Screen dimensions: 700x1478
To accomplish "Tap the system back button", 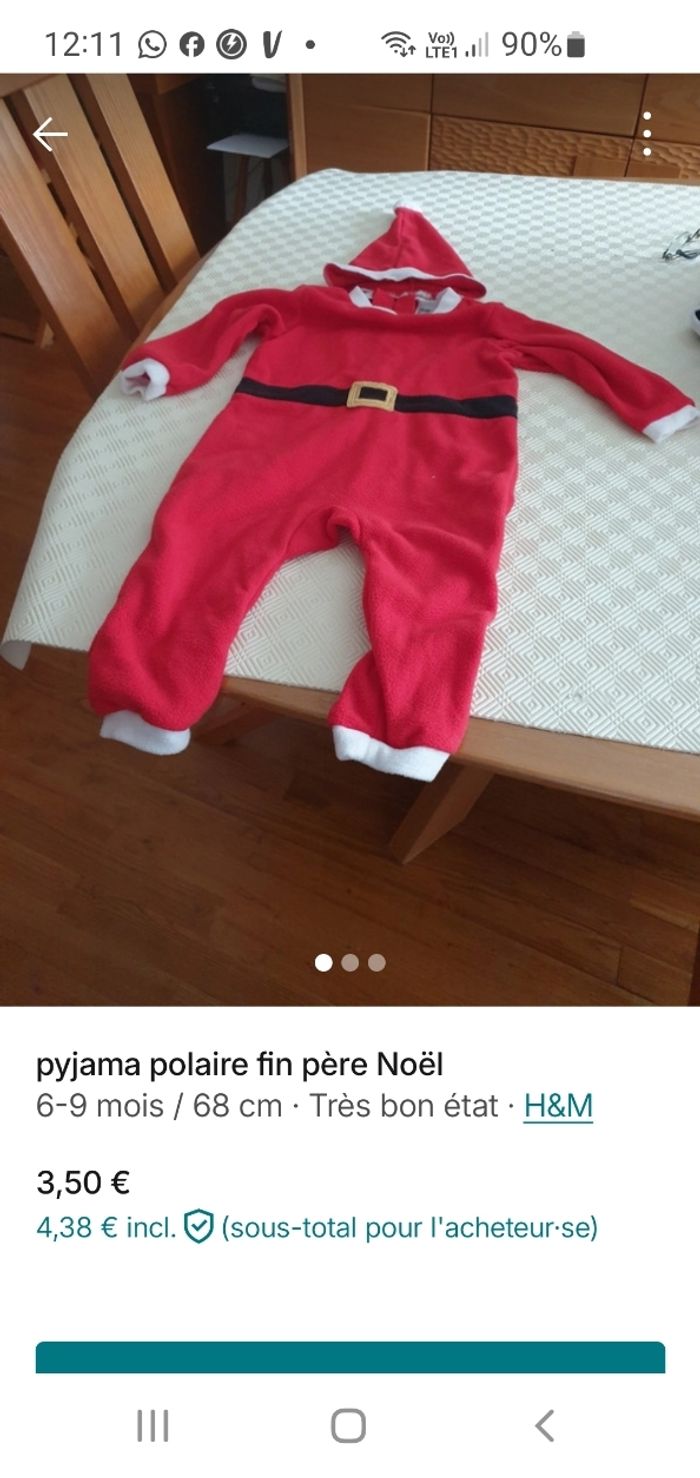I will click(x=544, y=1425).
